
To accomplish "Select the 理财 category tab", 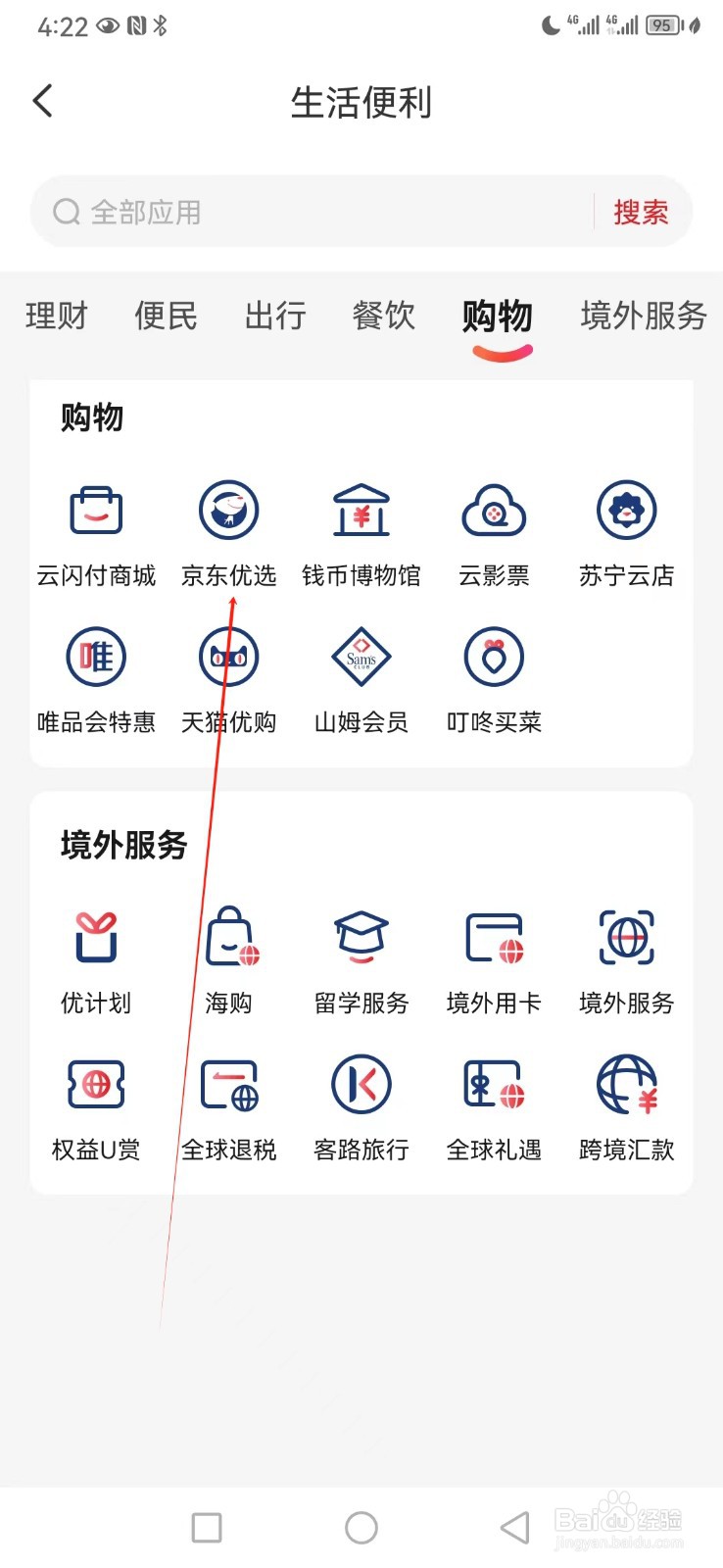I will point(56,316).
